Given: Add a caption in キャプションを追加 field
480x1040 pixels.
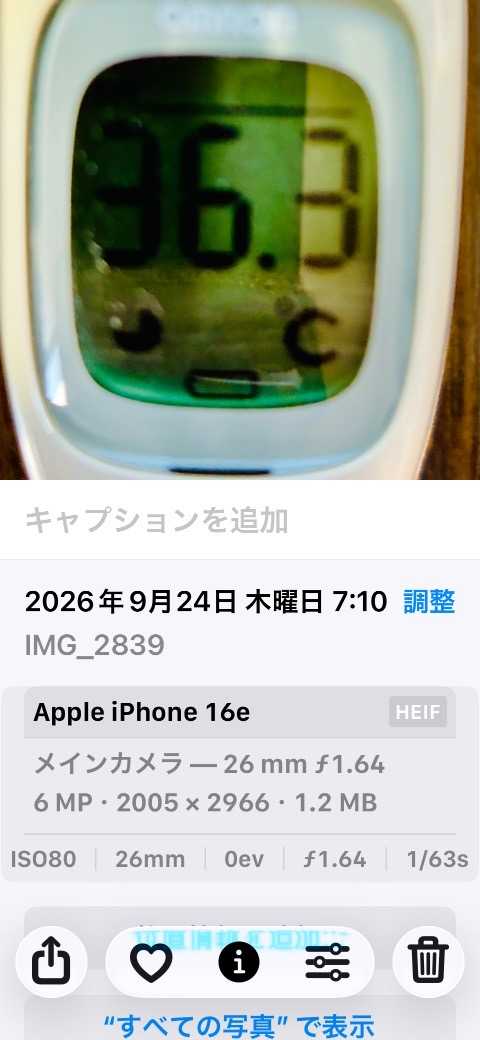Looking at the screenshot, I should coord(240,521).
